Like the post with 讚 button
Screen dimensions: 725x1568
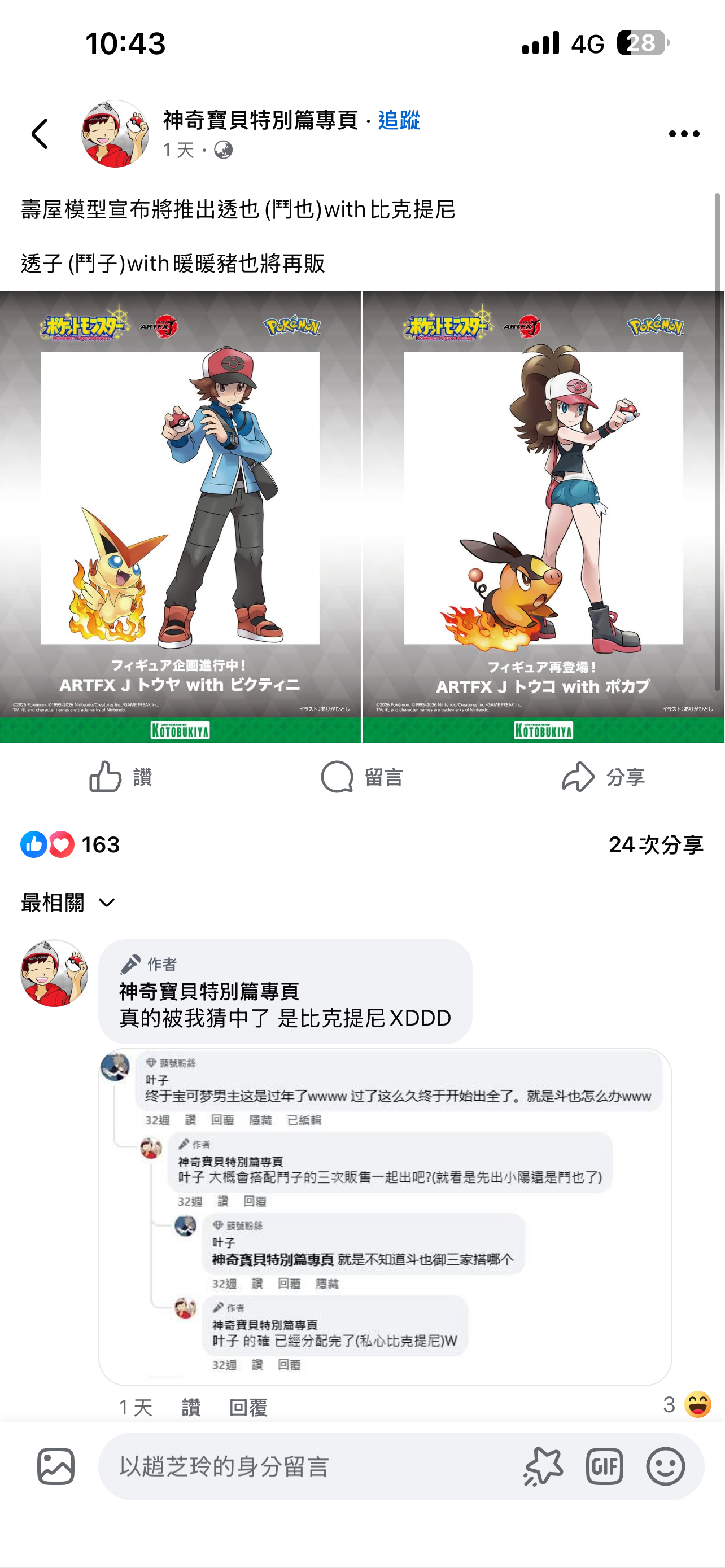tap(120, 777)
